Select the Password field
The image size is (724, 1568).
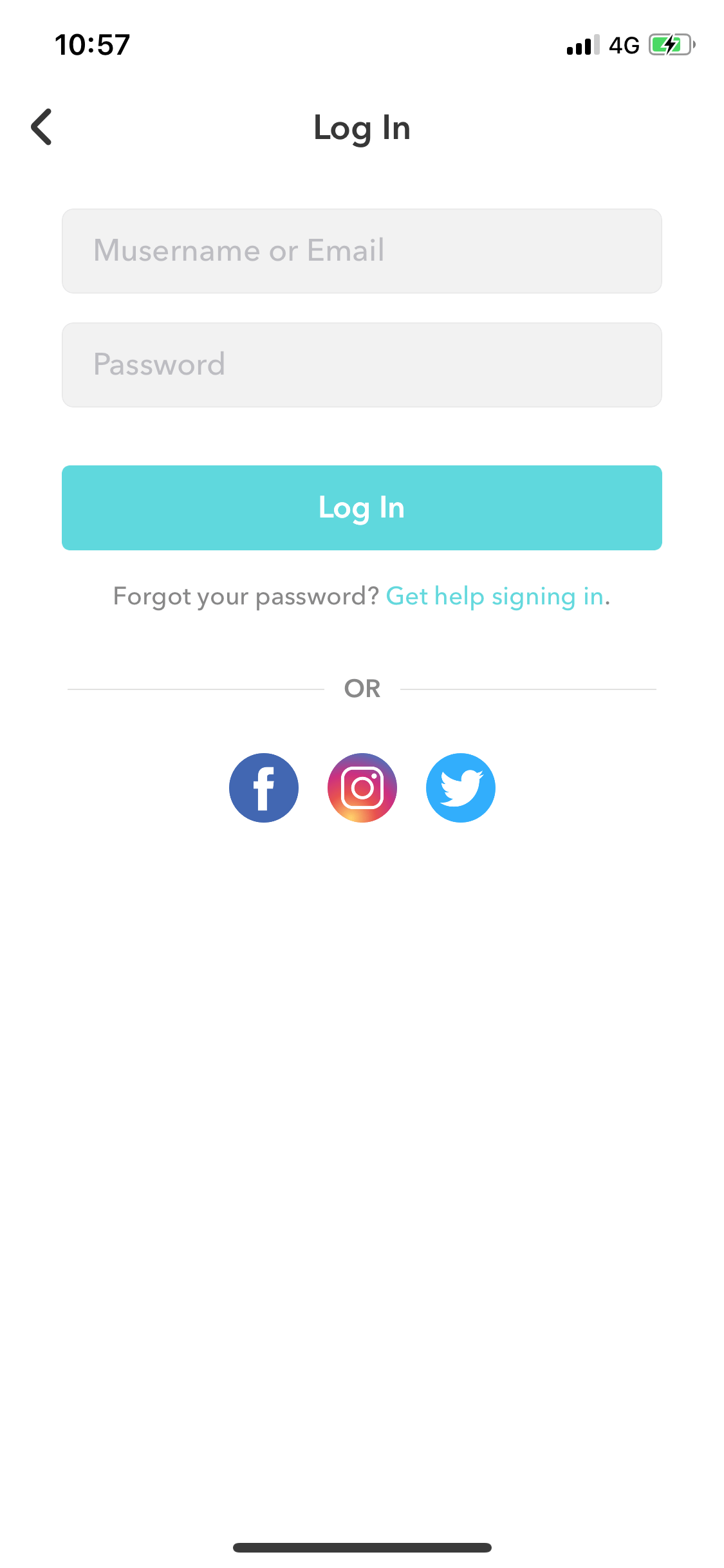[362, 365]
